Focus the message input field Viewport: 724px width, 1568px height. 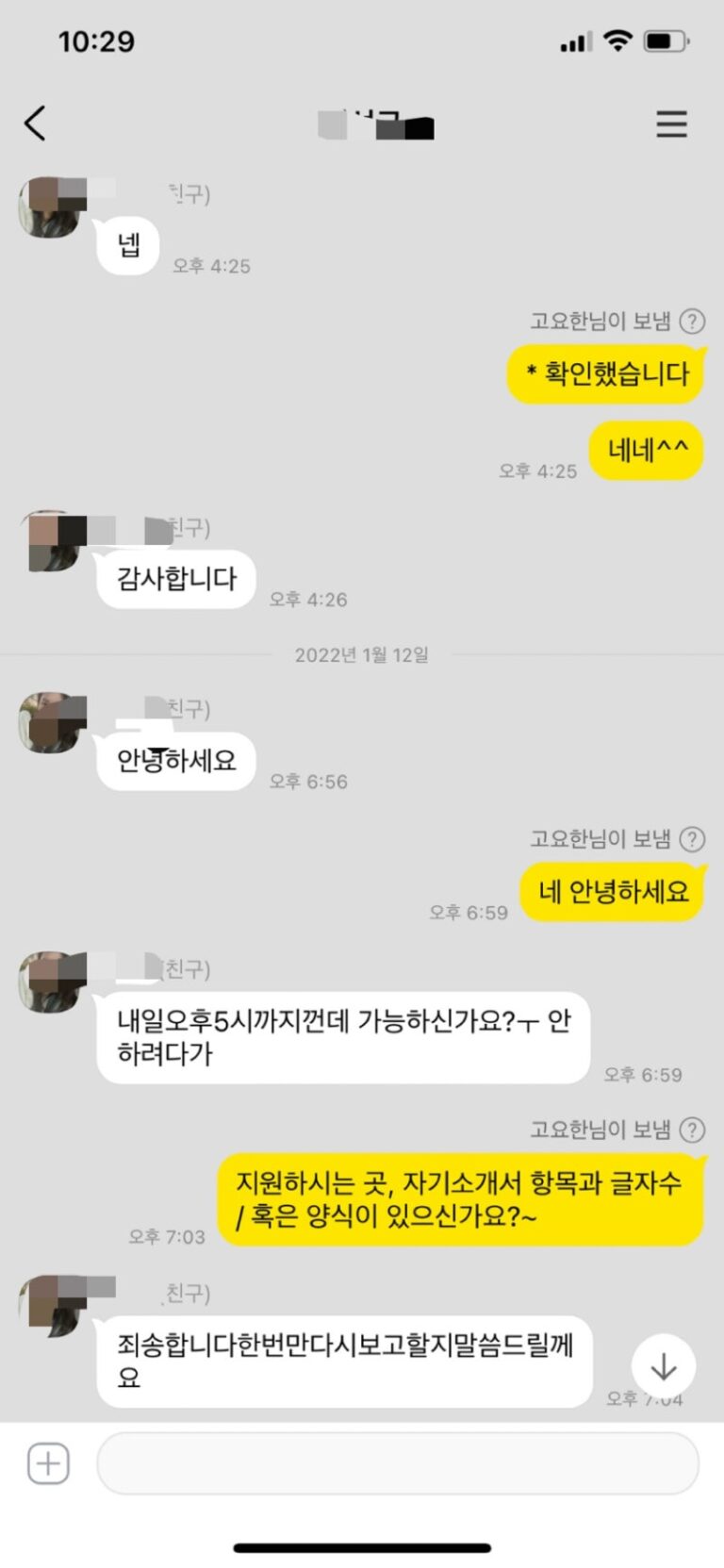[397, 1463]
